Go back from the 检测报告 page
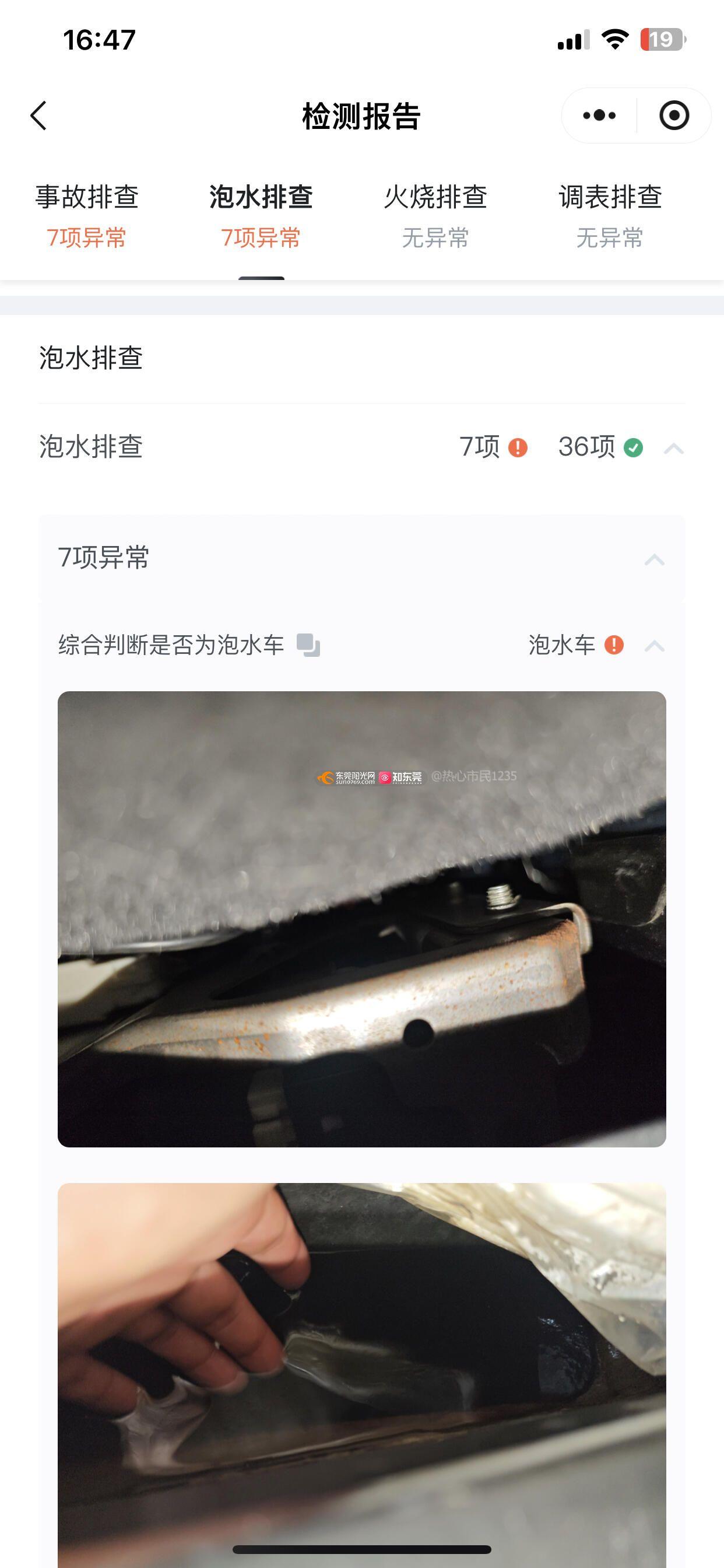The width and height of the screenshot is (724, 1568). (39, 116)
